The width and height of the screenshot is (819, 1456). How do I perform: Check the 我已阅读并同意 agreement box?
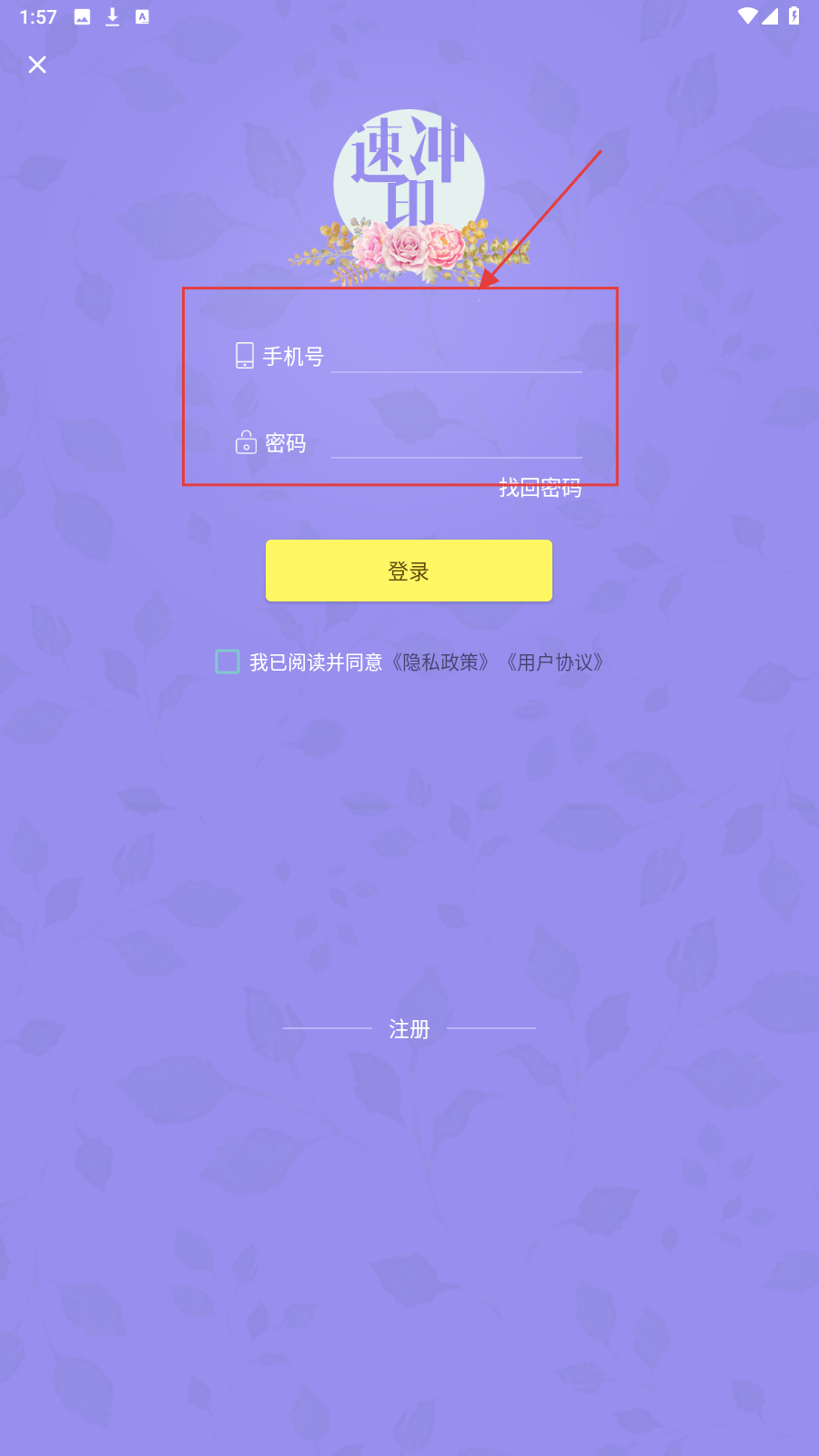(227, 662)
